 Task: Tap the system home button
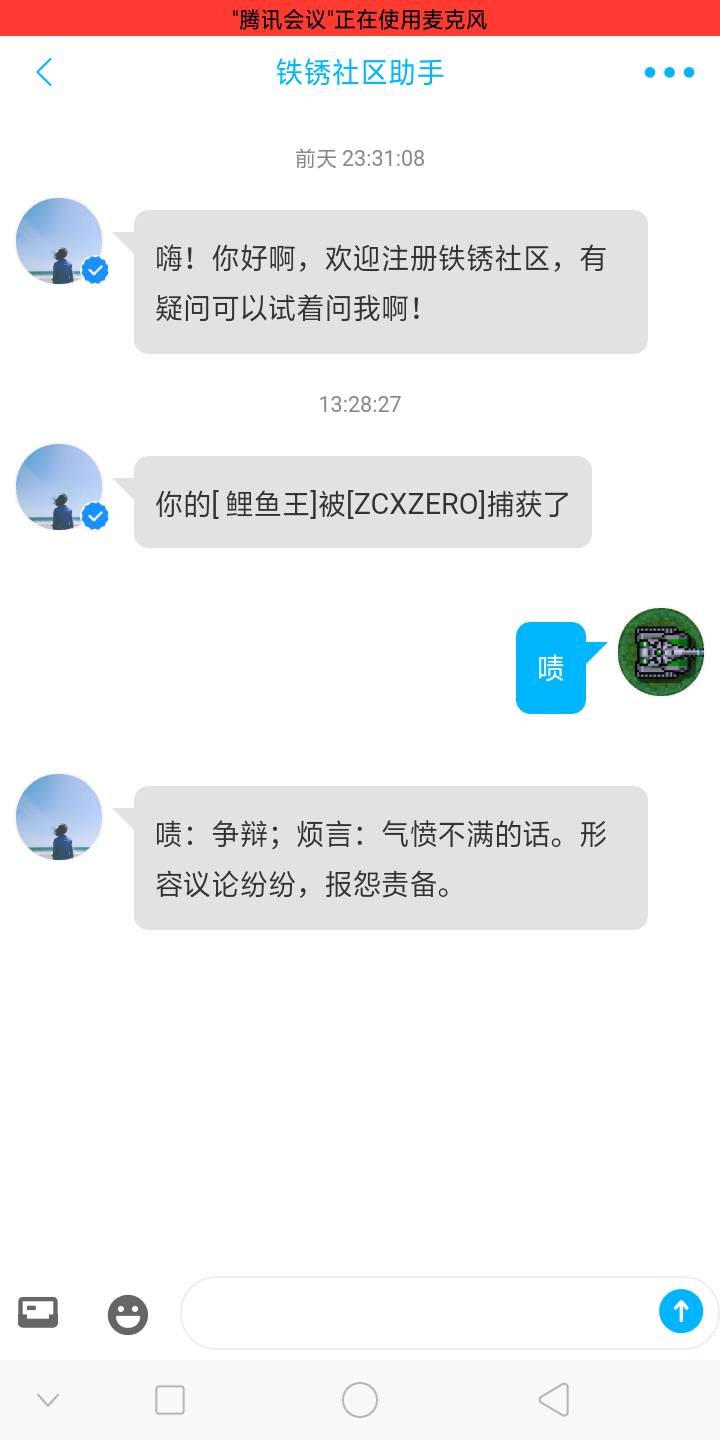click(x=360, y=1400)
